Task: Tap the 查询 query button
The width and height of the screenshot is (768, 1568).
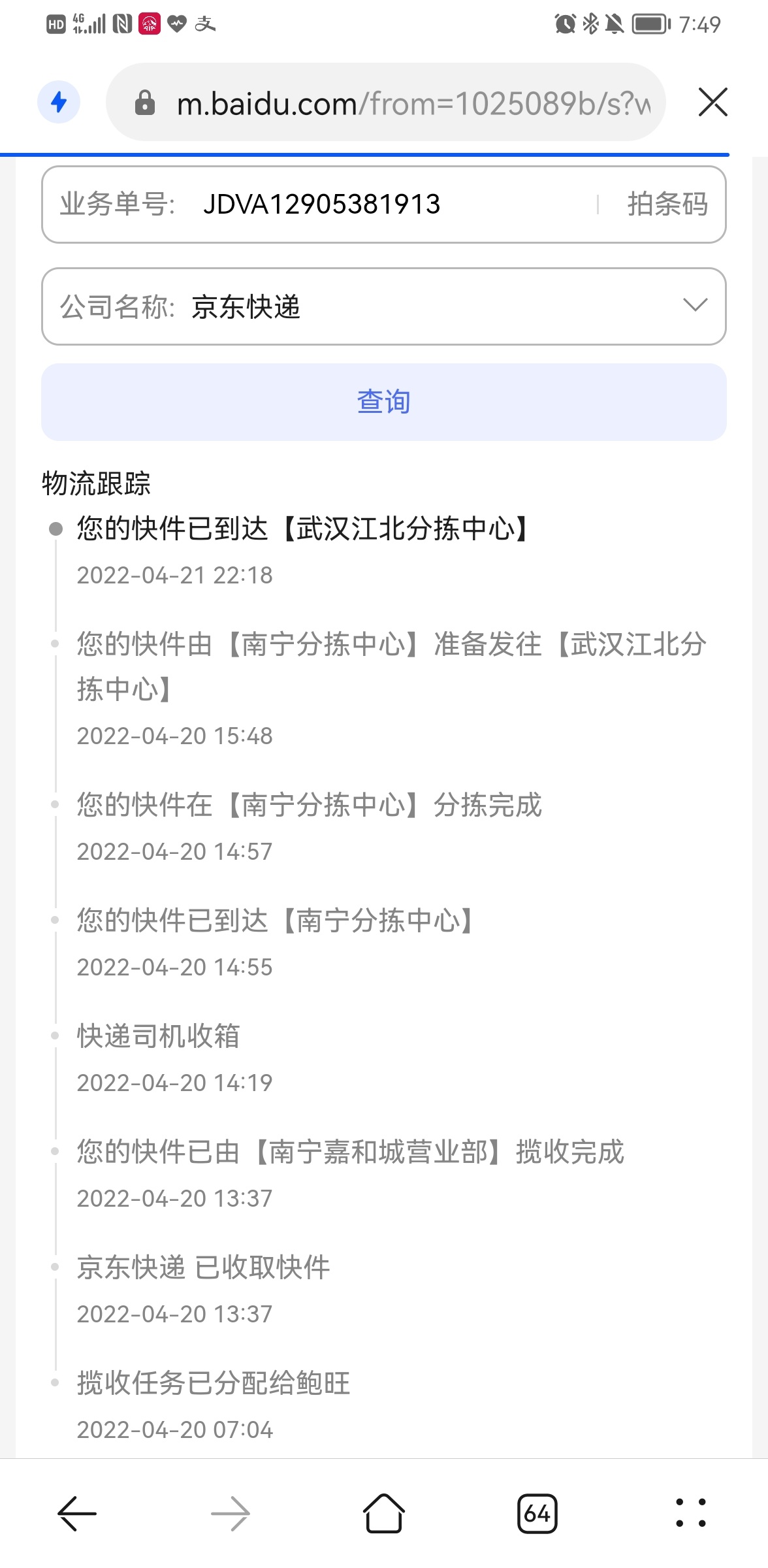Action: pos(384,402)
